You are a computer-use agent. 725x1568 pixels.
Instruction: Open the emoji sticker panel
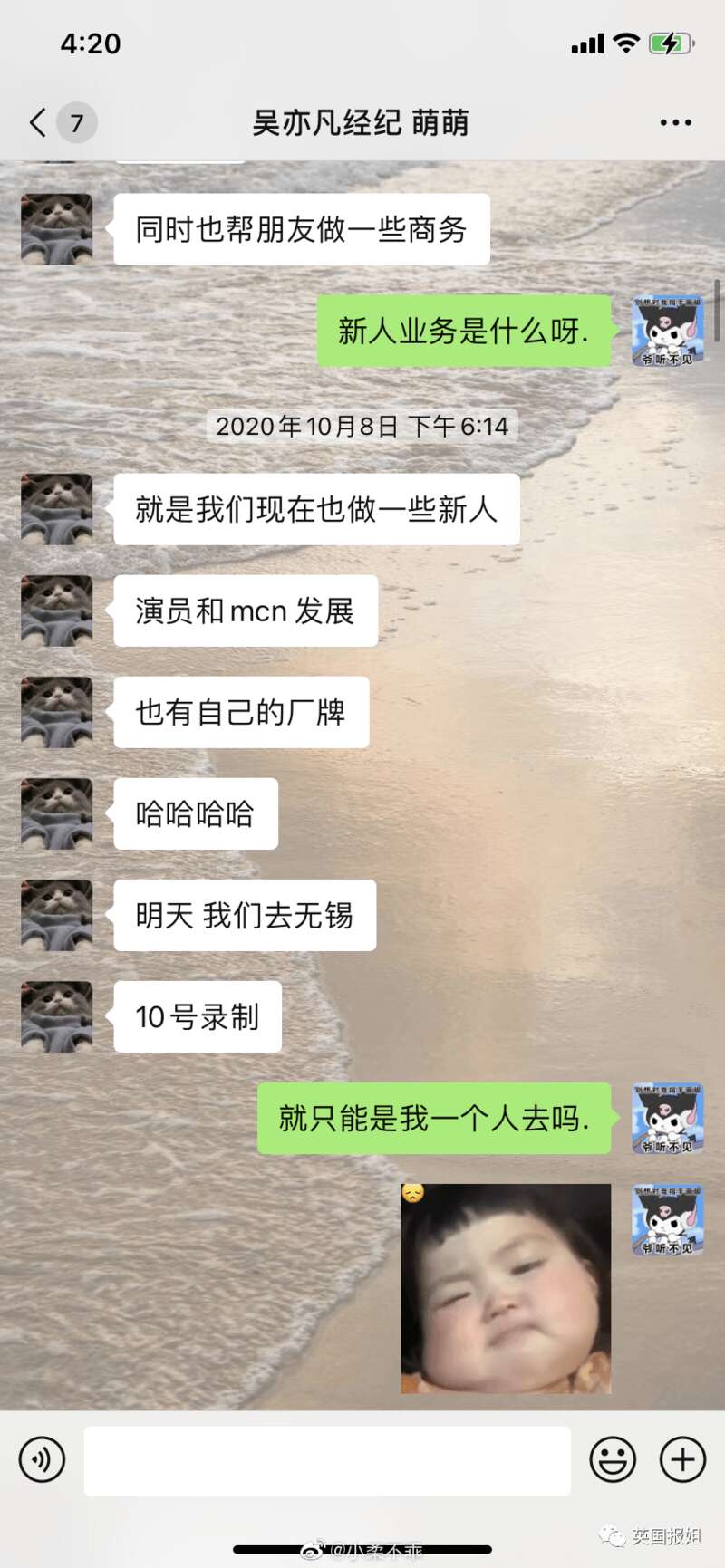[613, 1459]
